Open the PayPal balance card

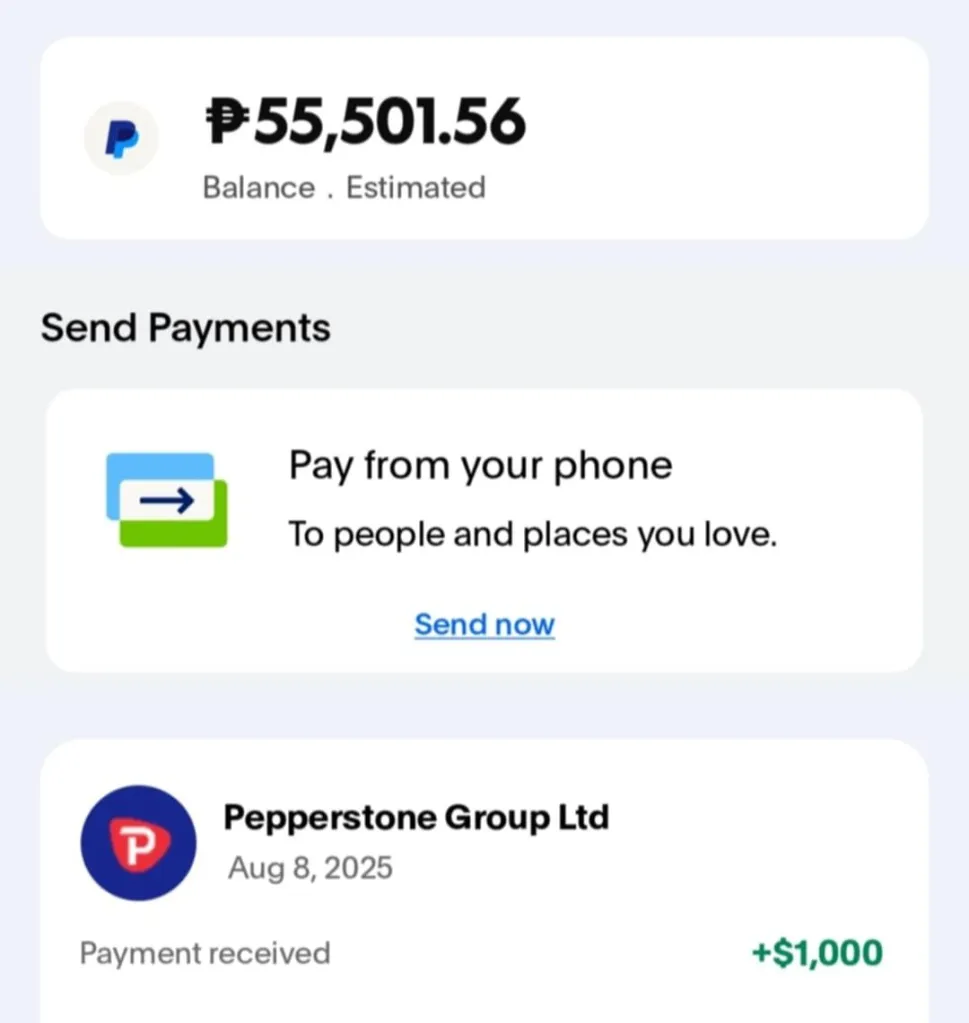[x=484, y=138]
